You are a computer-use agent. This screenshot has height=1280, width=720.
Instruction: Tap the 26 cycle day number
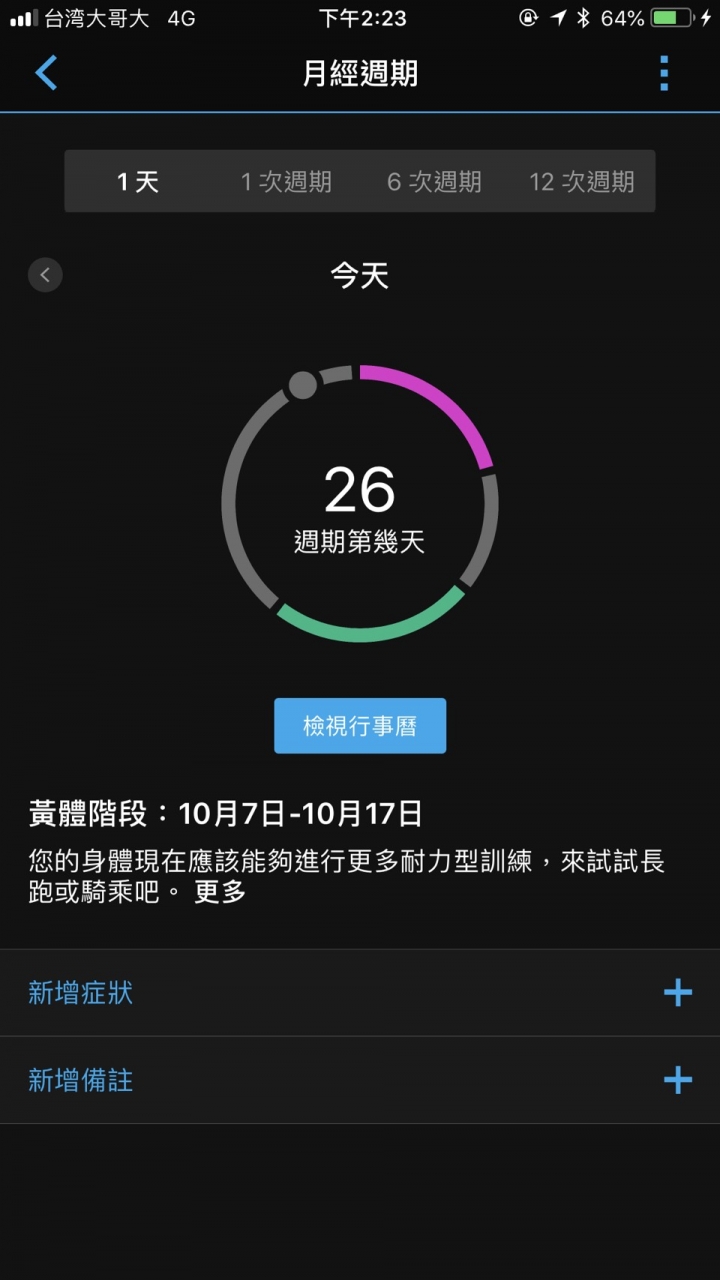pos(360,490)
